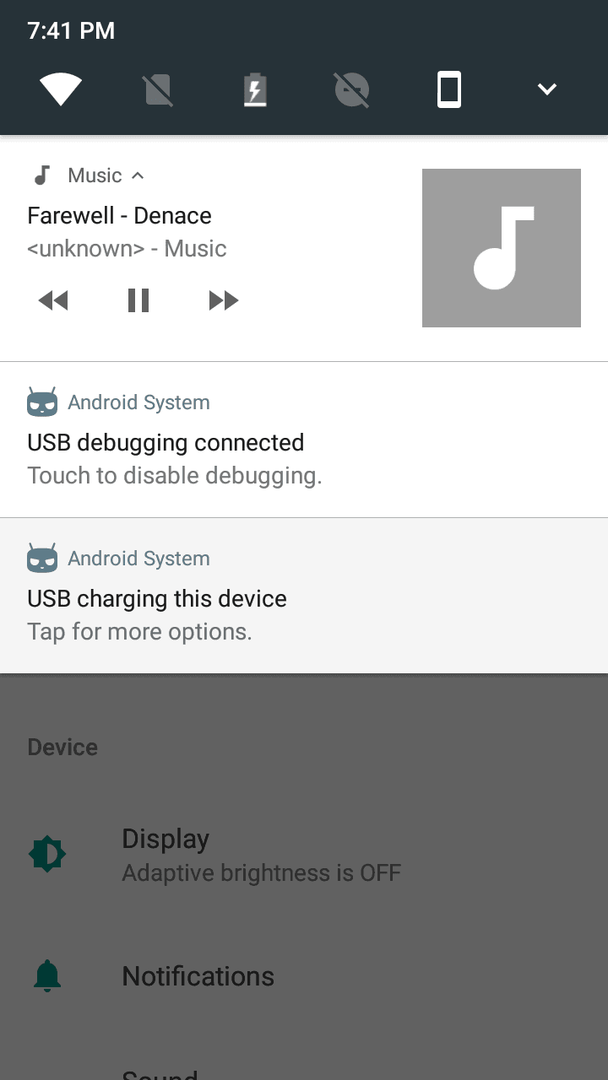Image resolution: width=608 pixels, height=1080 pixels.
Task: Open Display settings
Action: 304,854
